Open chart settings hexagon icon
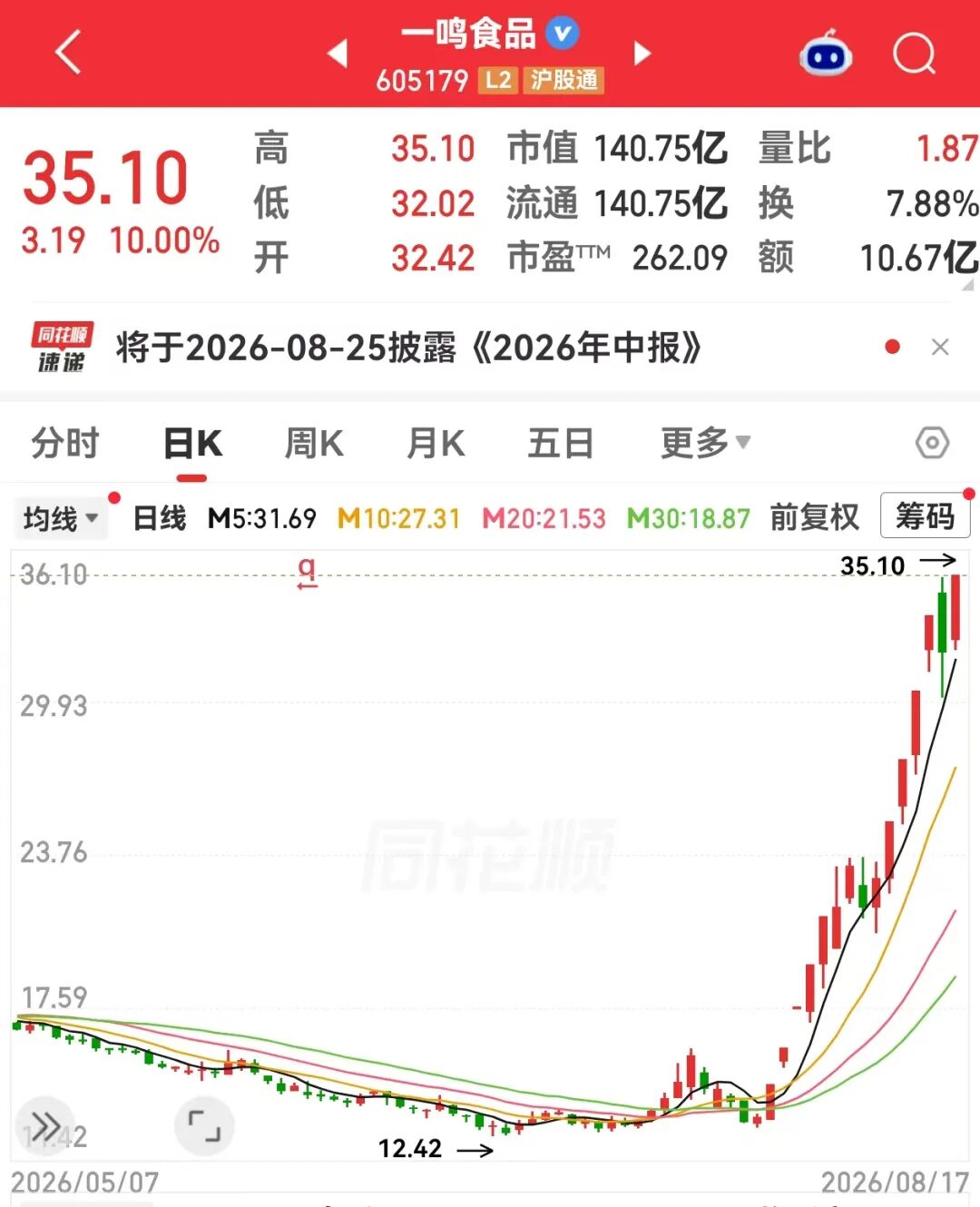The width and height of the screenshot is (980, 1207). click(x=932, y=443)
